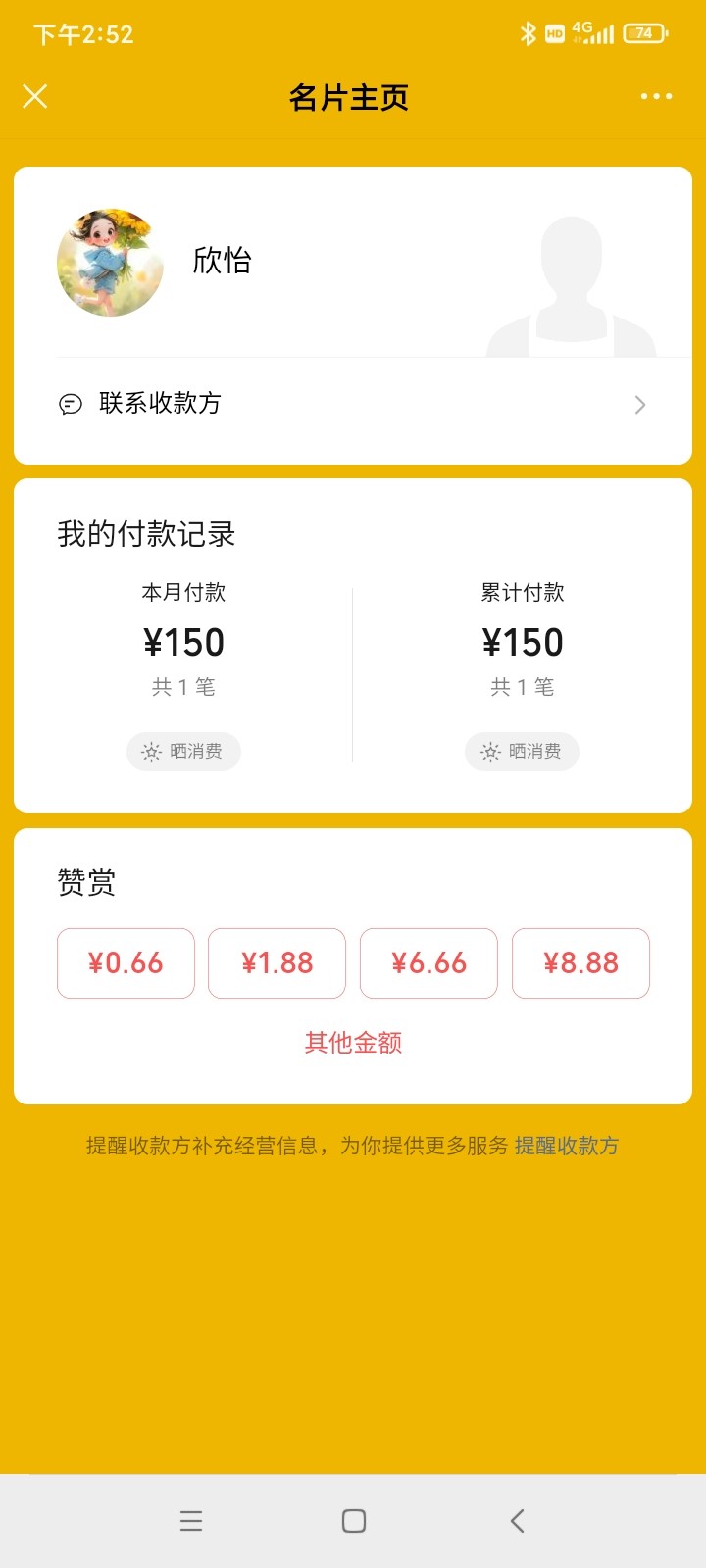
Task: Tap 晒消费 under 本月付款
Action: click(x=183, y=752)
